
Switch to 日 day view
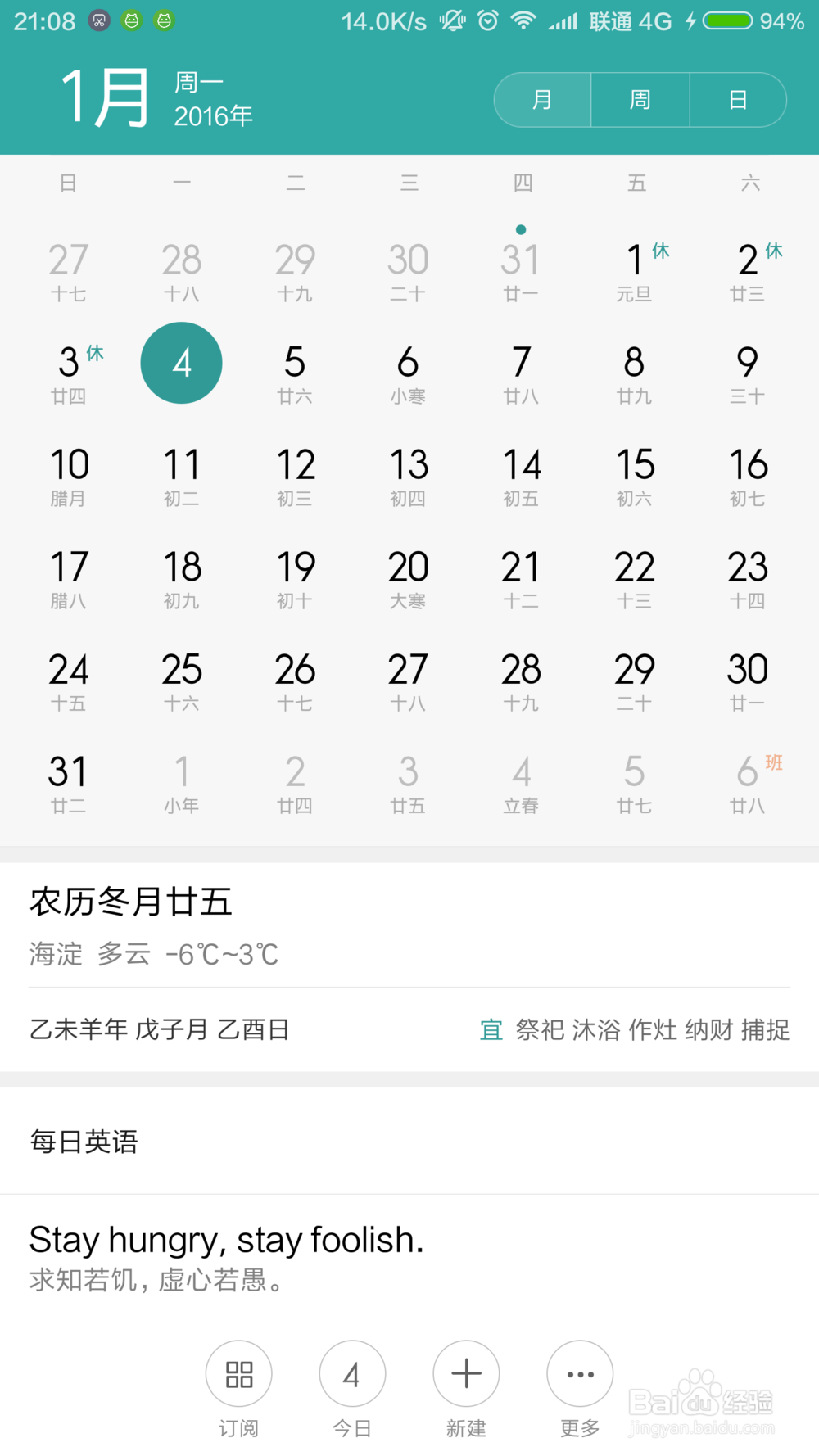point(738,99)
